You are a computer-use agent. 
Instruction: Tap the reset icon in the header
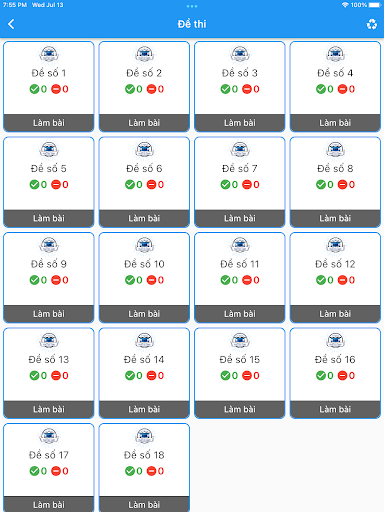tap(372, 24)
